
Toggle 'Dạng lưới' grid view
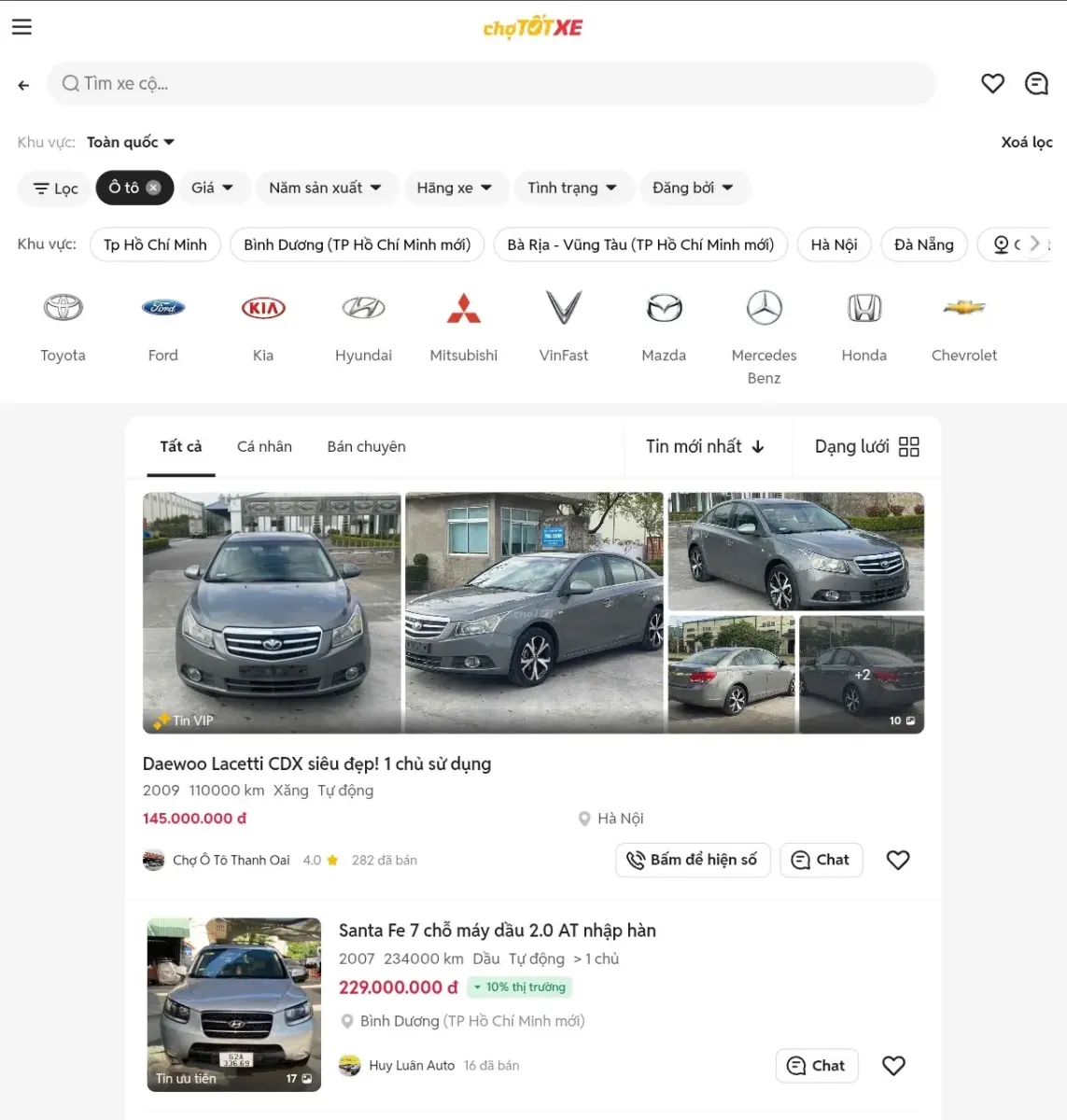coord(866,446)
